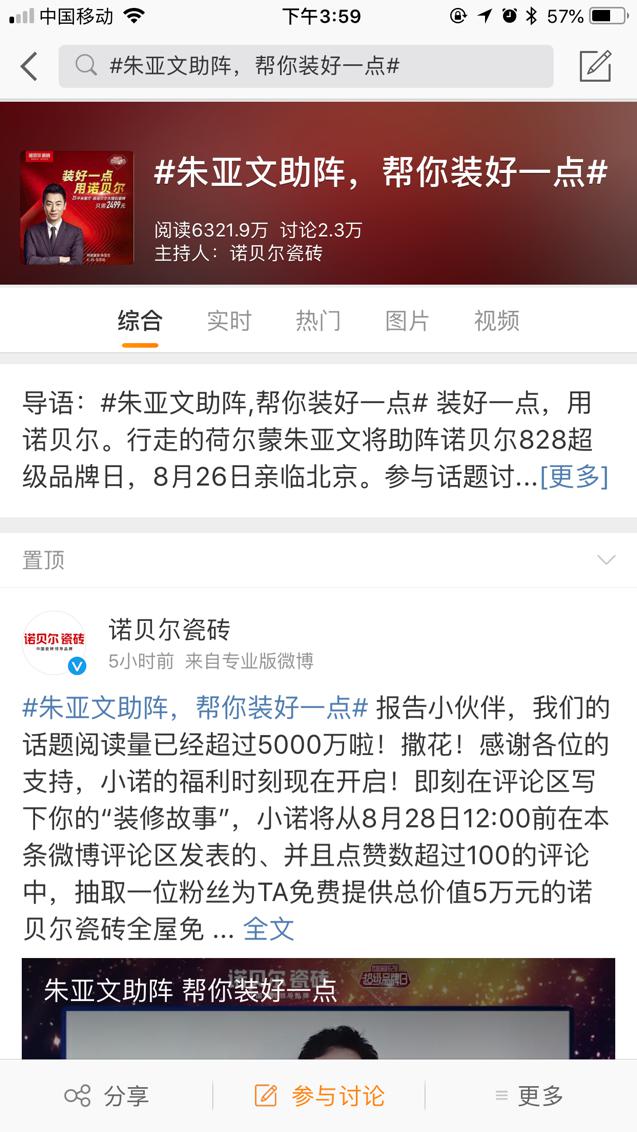Open the chevron menu on the pinned post
This screenshot has width=637, height=1132.
click(x=606, y=560)
